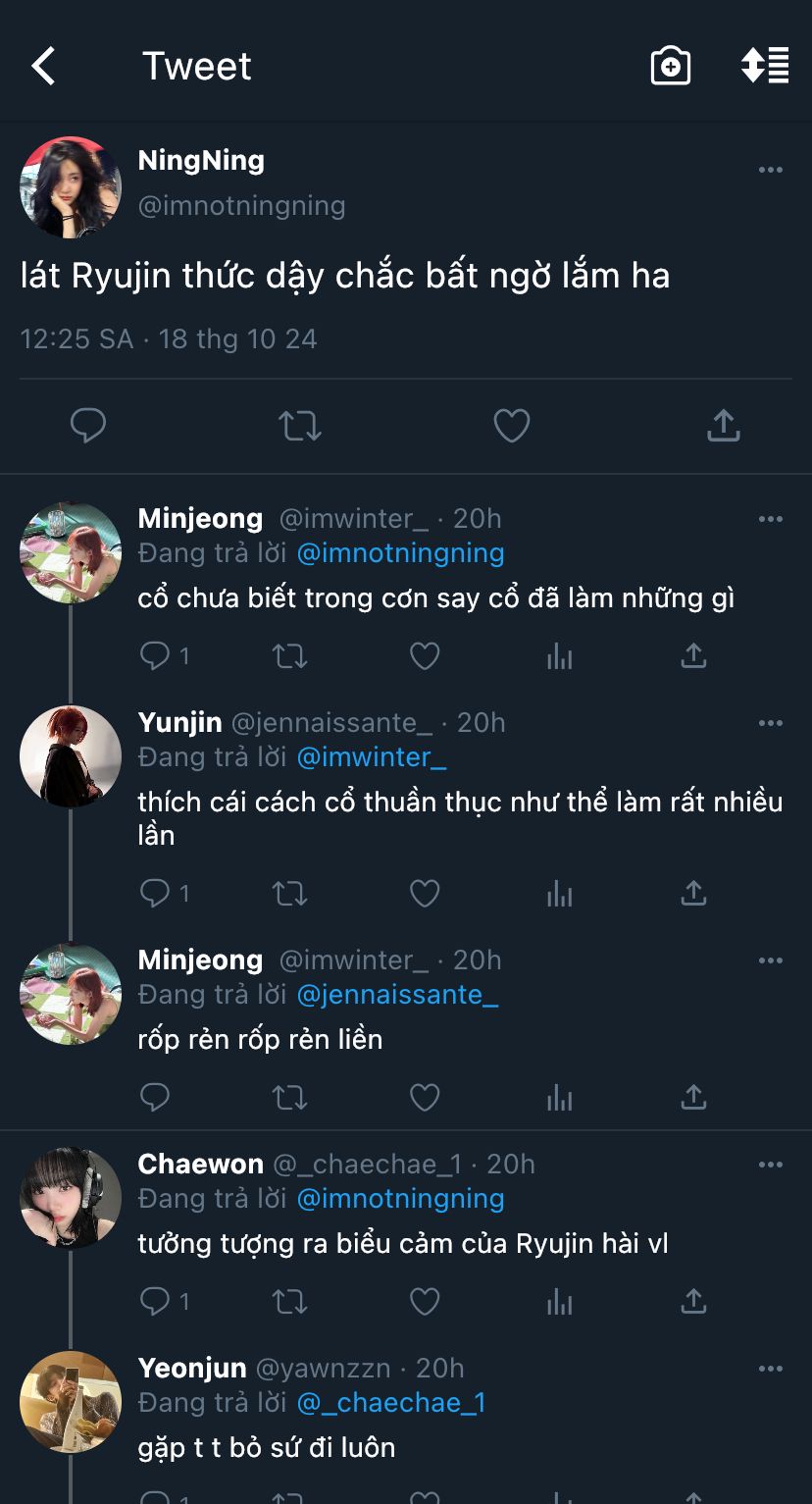Image resolution: width=812 pixels, height=1504 pixels.
Task: Like NingNing's tweet
Action: pyautogui.click(x=511, y=426)
